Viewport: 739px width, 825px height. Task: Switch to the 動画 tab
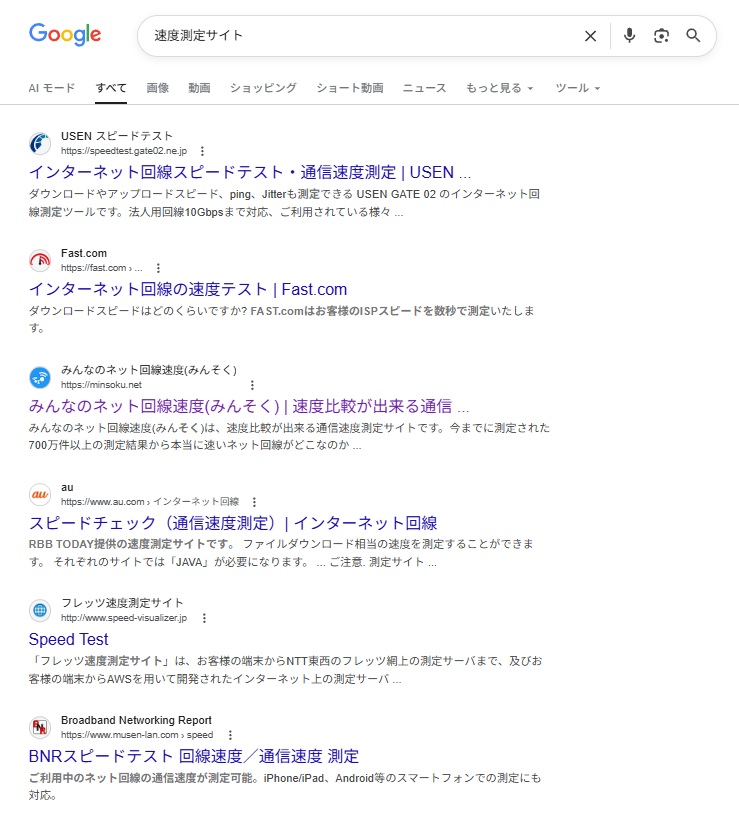pyautogui.click(x=199, y=88)
